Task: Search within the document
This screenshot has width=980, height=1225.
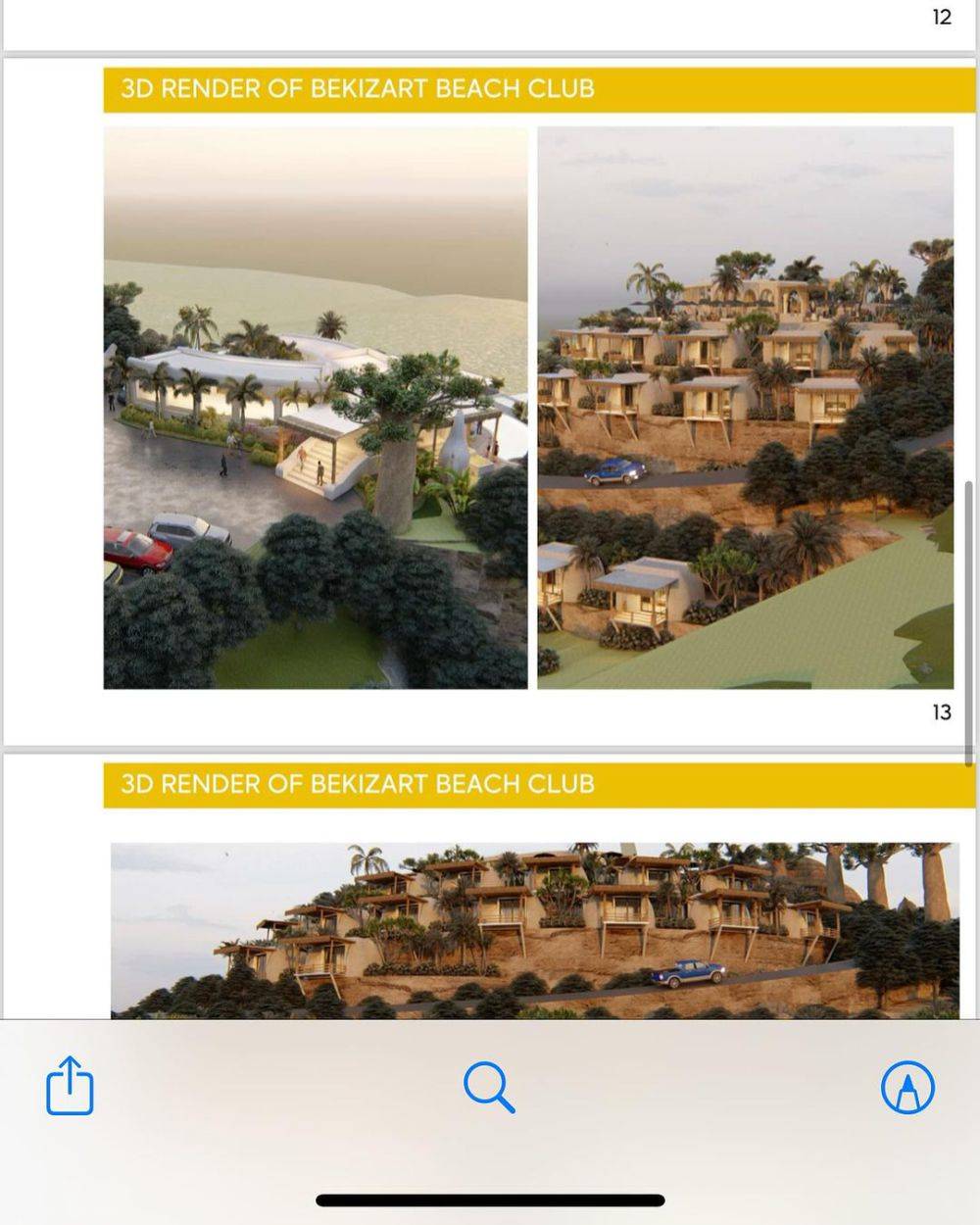Action: pyautogui.click(x=489, y=1087)
